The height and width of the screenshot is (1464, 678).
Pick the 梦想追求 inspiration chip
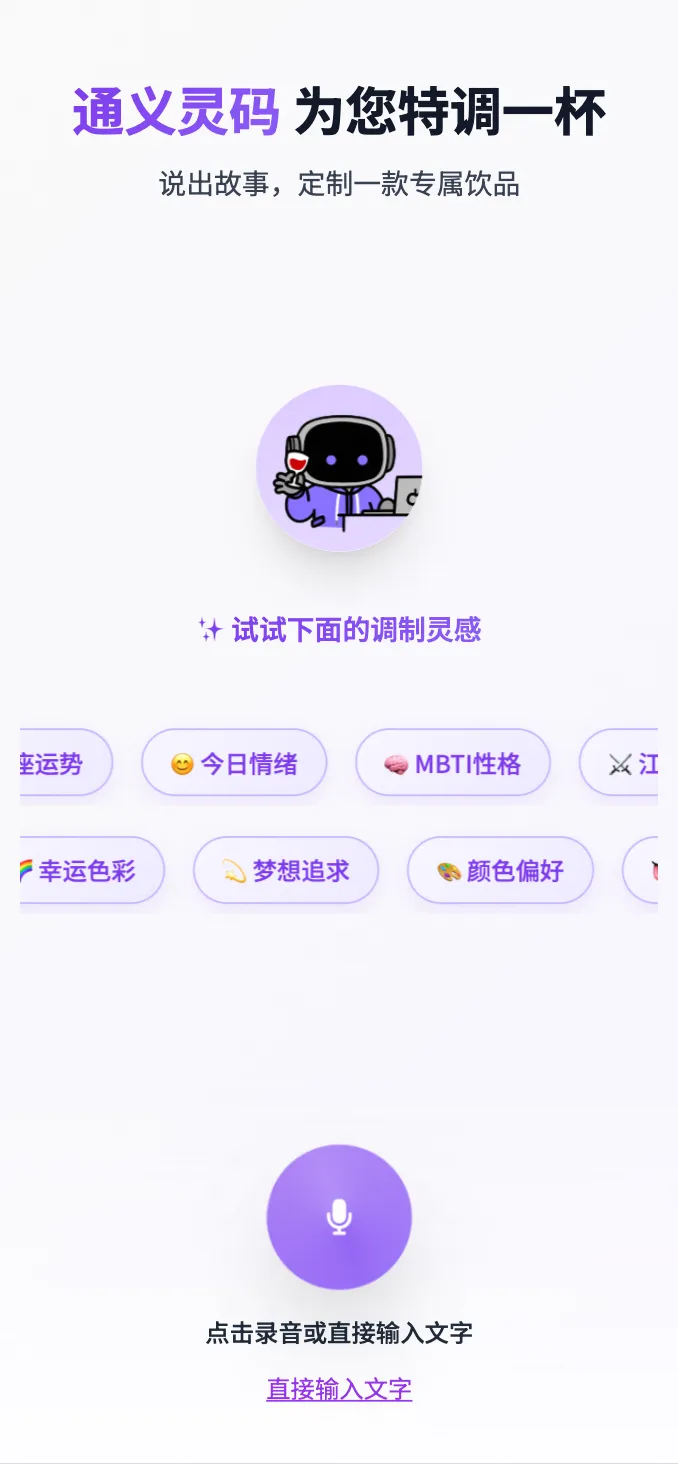286,870
